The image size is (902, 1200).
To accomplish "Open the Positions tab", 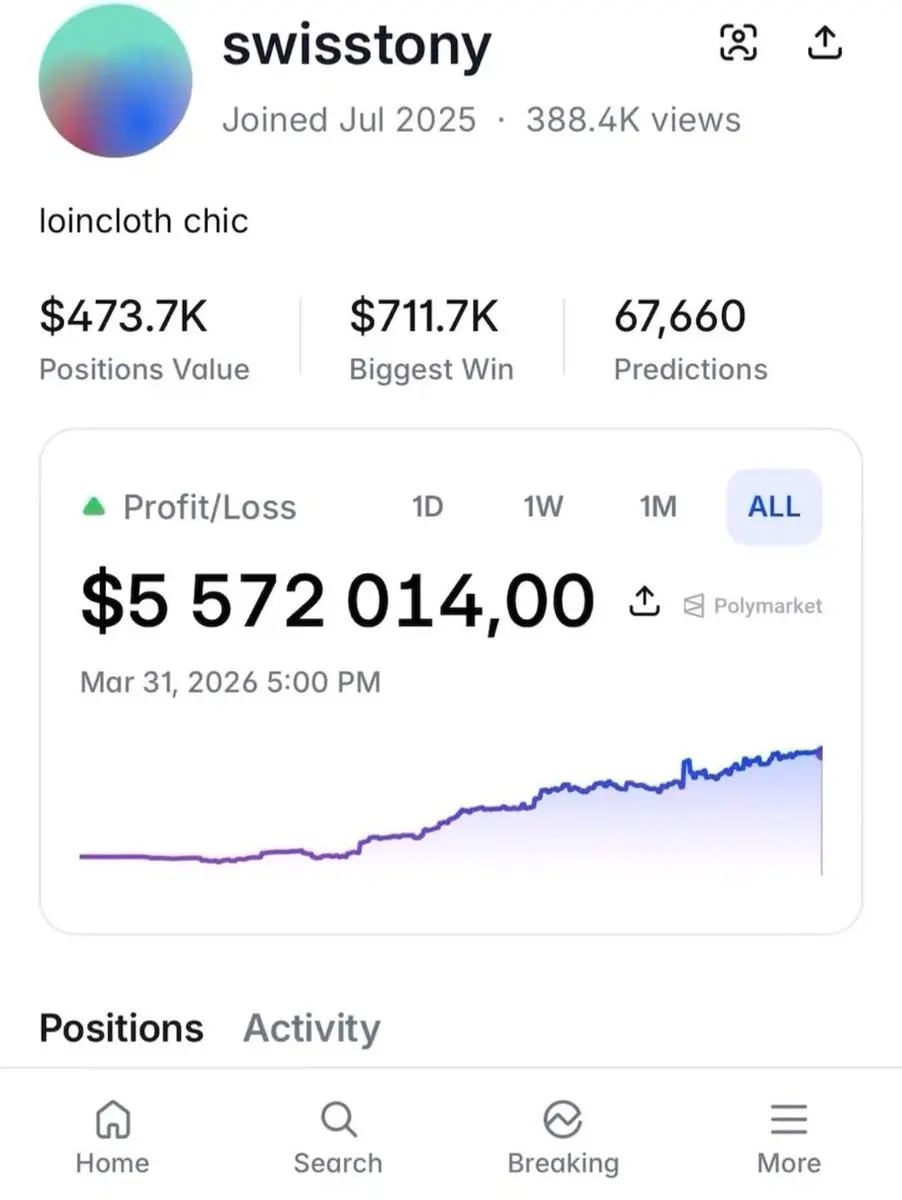I will pos(121,1028).
